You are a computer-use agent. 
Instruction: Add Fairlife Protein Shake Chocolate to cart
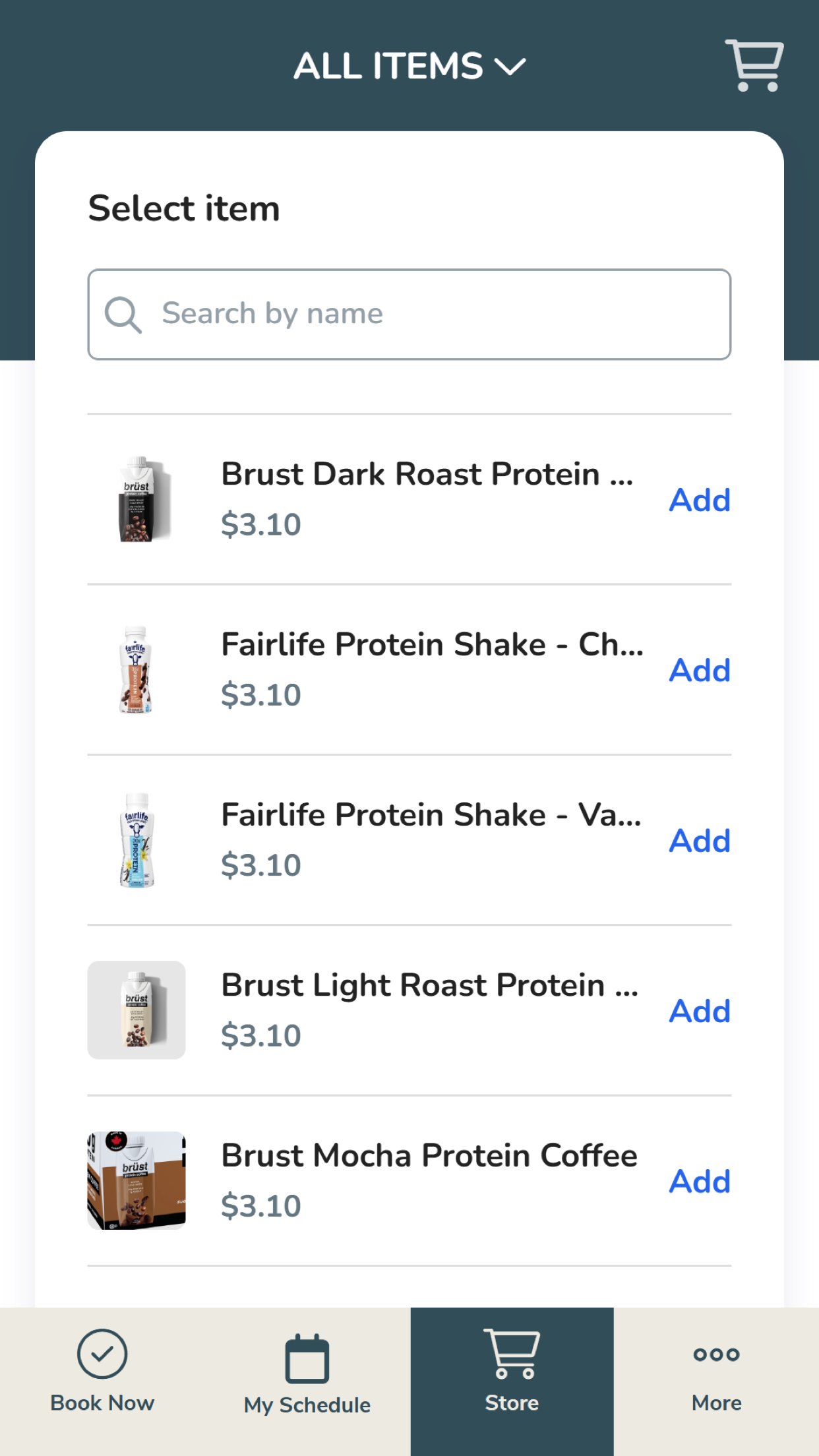pos(699,670)
